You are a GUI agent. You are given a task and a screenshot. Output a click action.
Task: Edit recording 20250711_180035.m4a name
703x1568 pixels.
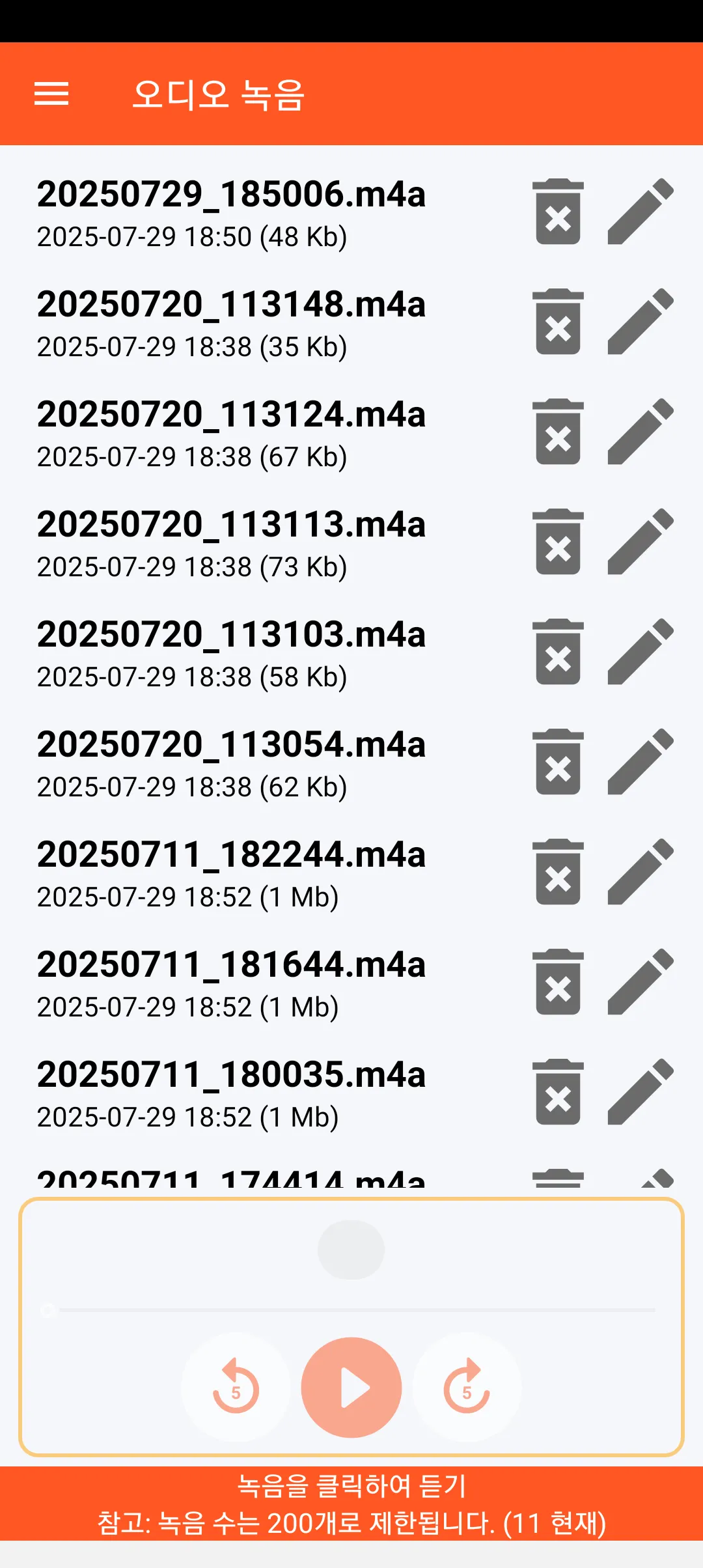[x=641, y=1092]
